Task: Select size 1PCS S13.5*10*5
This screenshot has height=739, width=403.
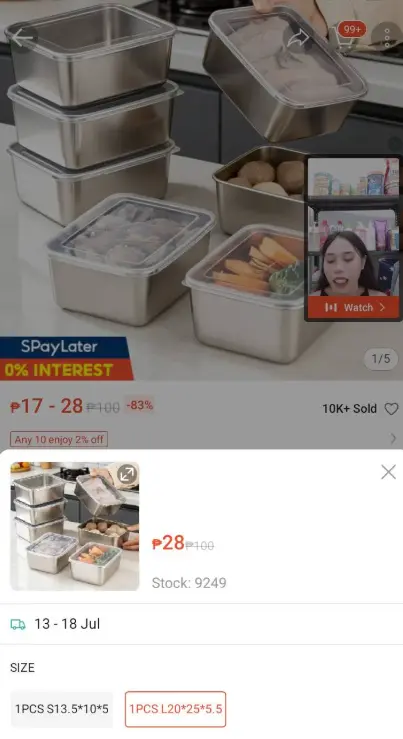Action: (62, 709)
